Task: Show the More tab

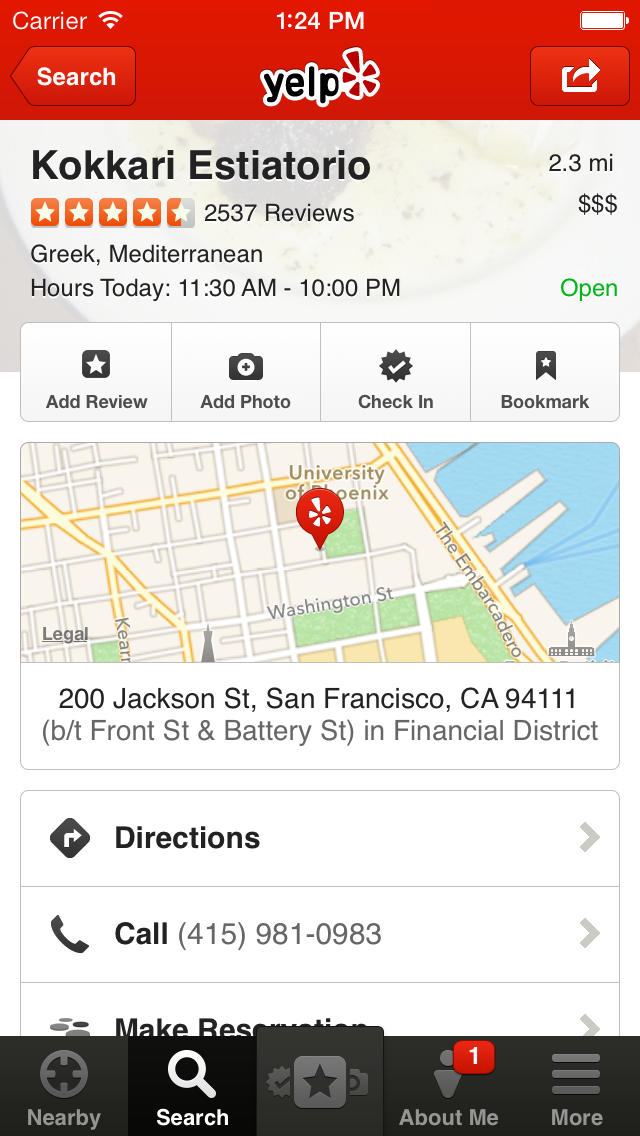Action: click(576, 1088)
